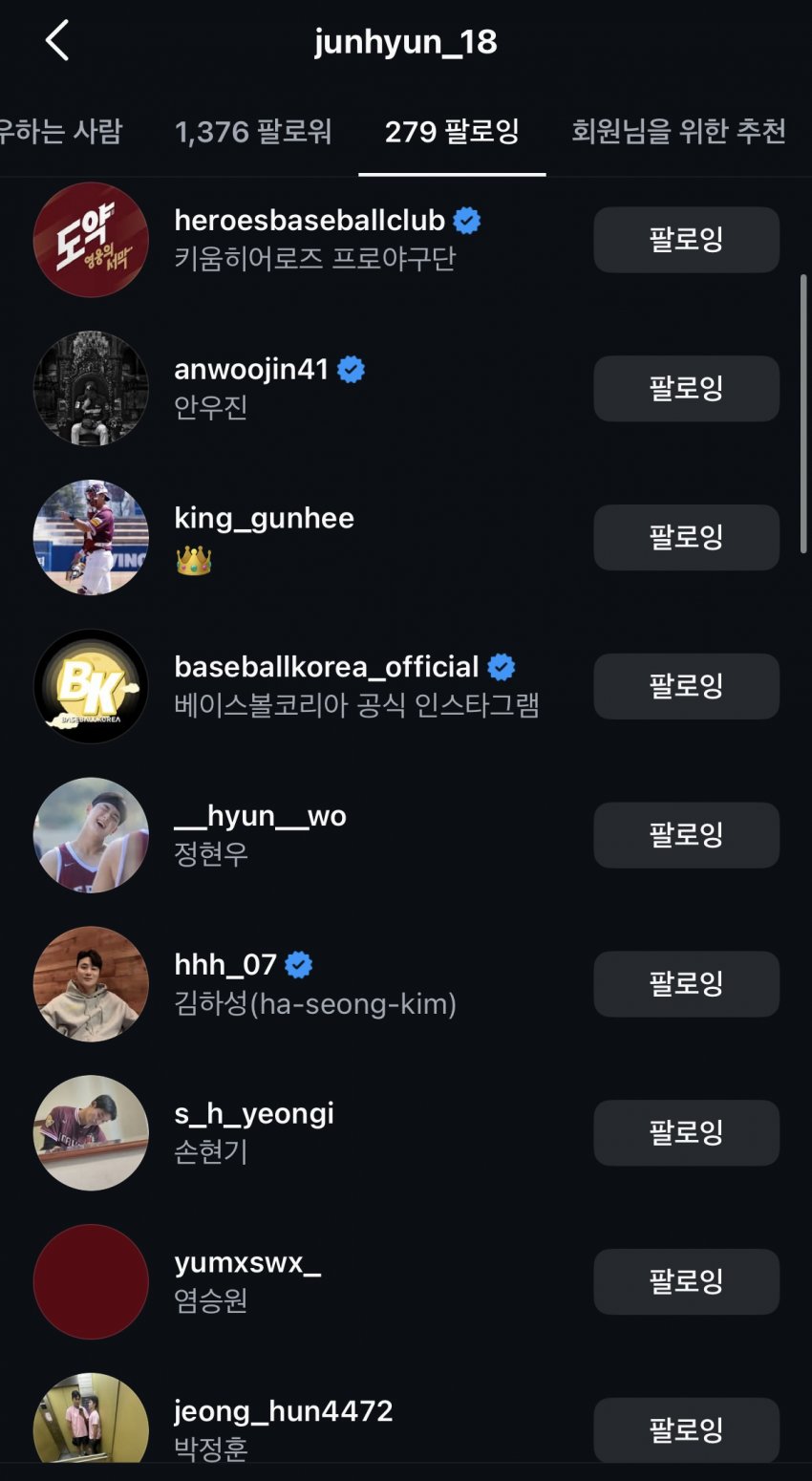Go back using the arrow icon
The width and height of the screenshot is (812, 1481).
[x=57, y=42]
